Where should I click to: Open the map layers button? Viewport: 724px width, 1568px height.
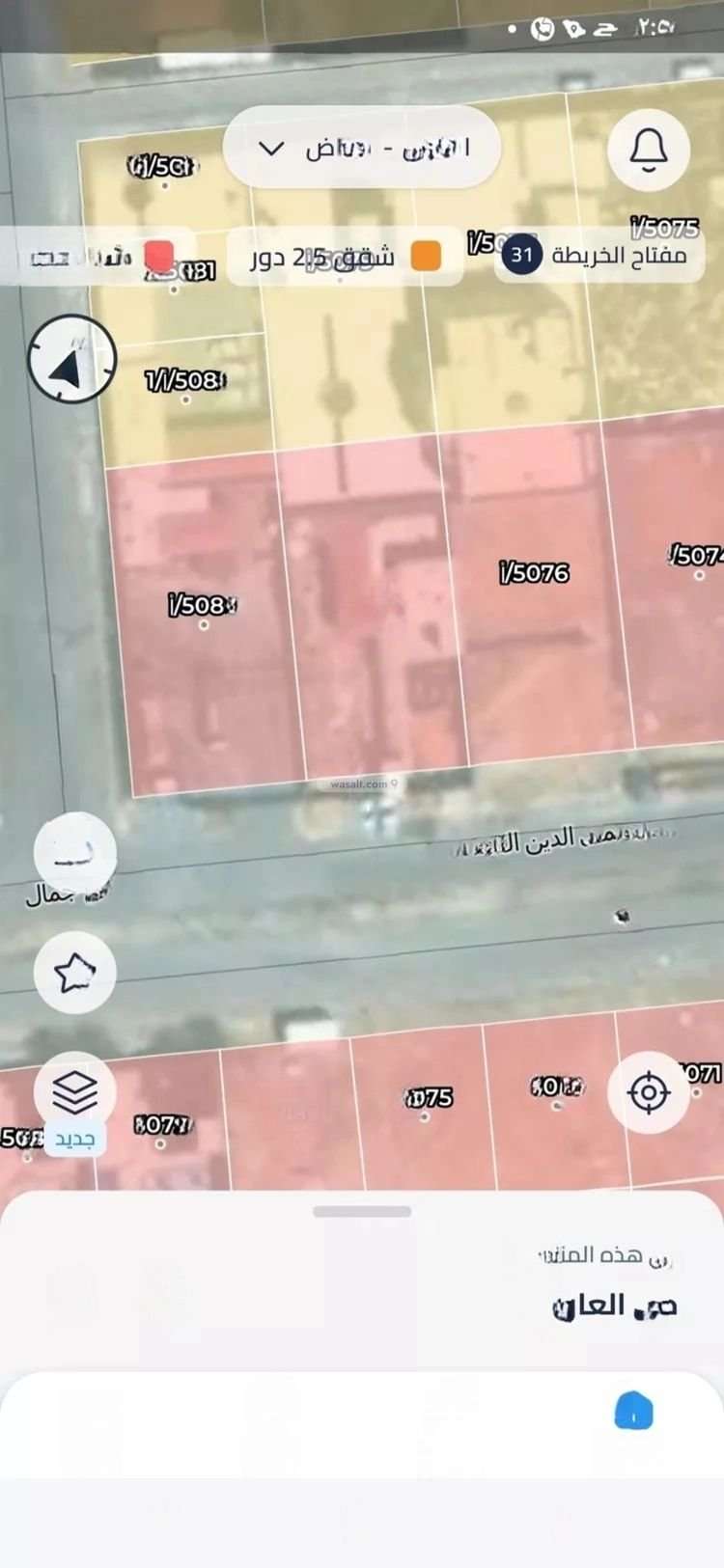[x=75, y=1092]
